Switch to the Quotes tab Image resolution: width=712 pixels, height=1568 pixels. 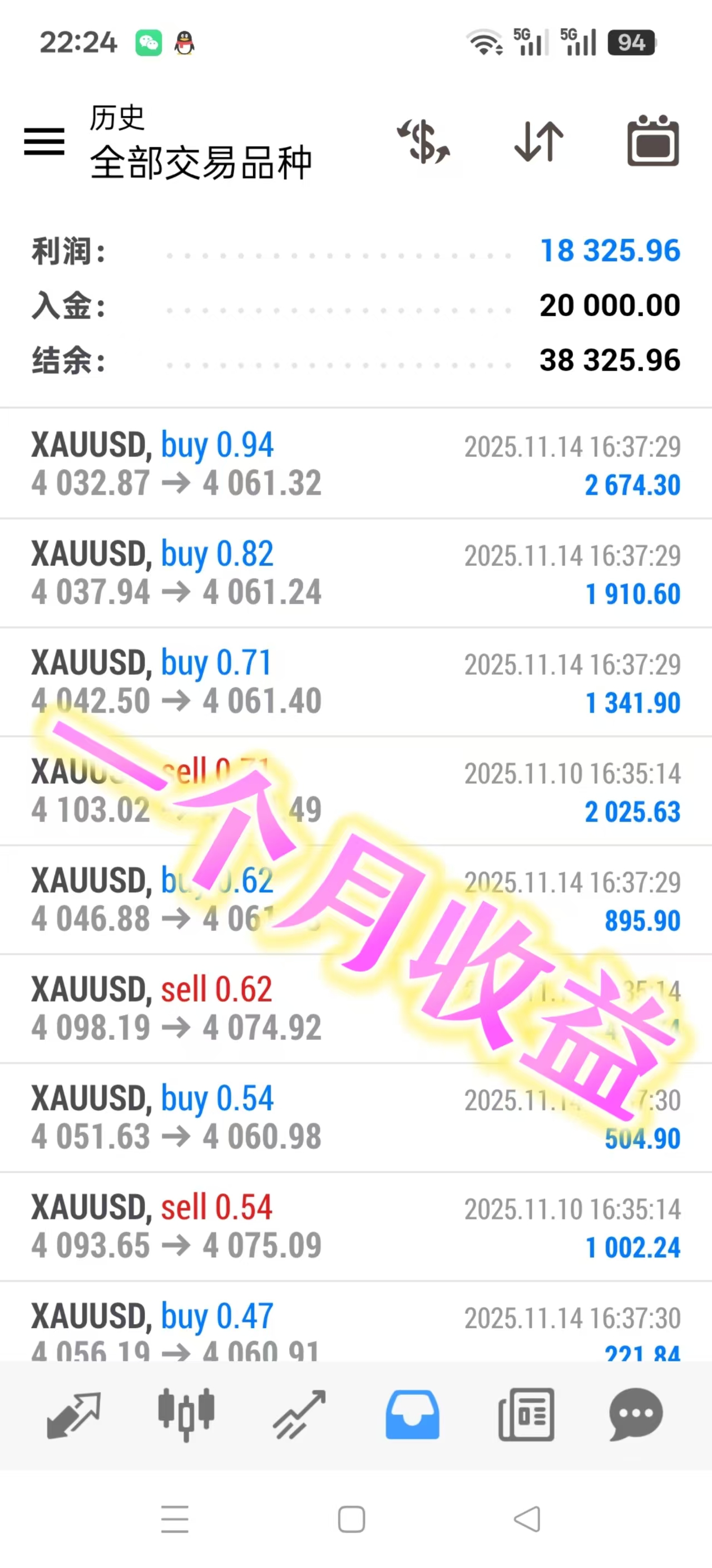73,1414
